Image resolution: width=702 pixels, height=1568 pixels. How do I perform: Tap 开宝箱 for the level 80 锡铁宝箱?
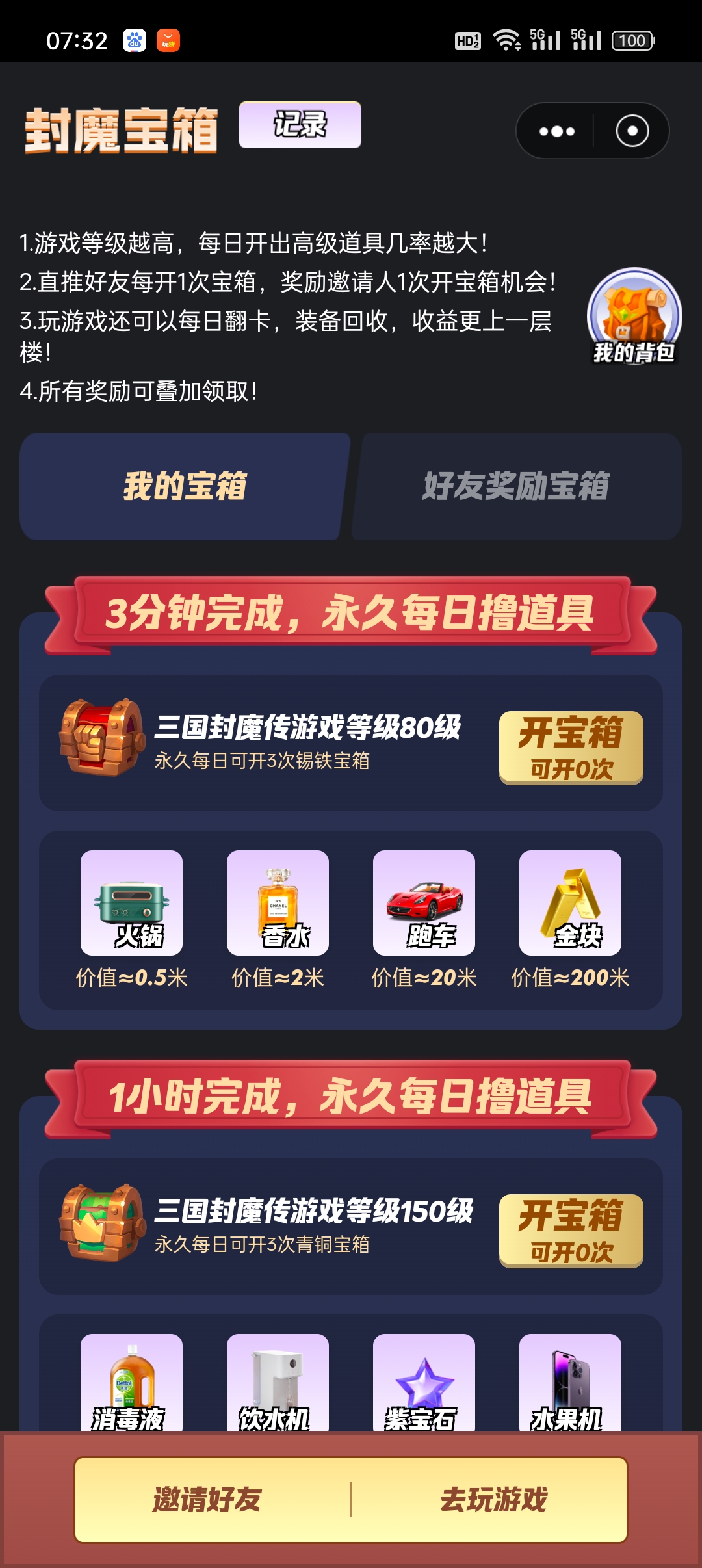point(571,748)
